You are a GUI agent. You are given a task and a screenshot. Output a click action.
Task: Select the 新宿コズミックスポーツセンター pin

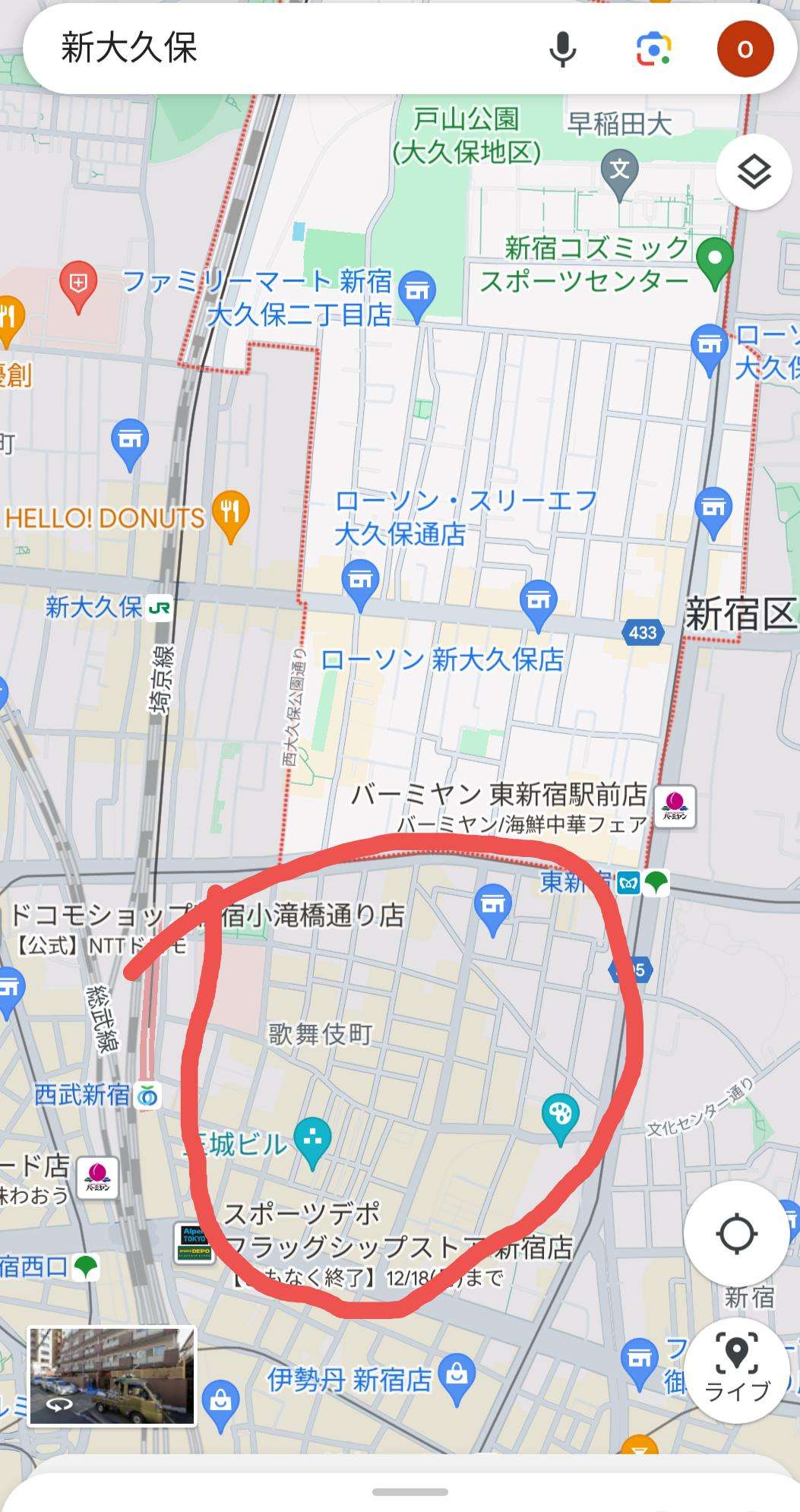(x=714, y=261)
